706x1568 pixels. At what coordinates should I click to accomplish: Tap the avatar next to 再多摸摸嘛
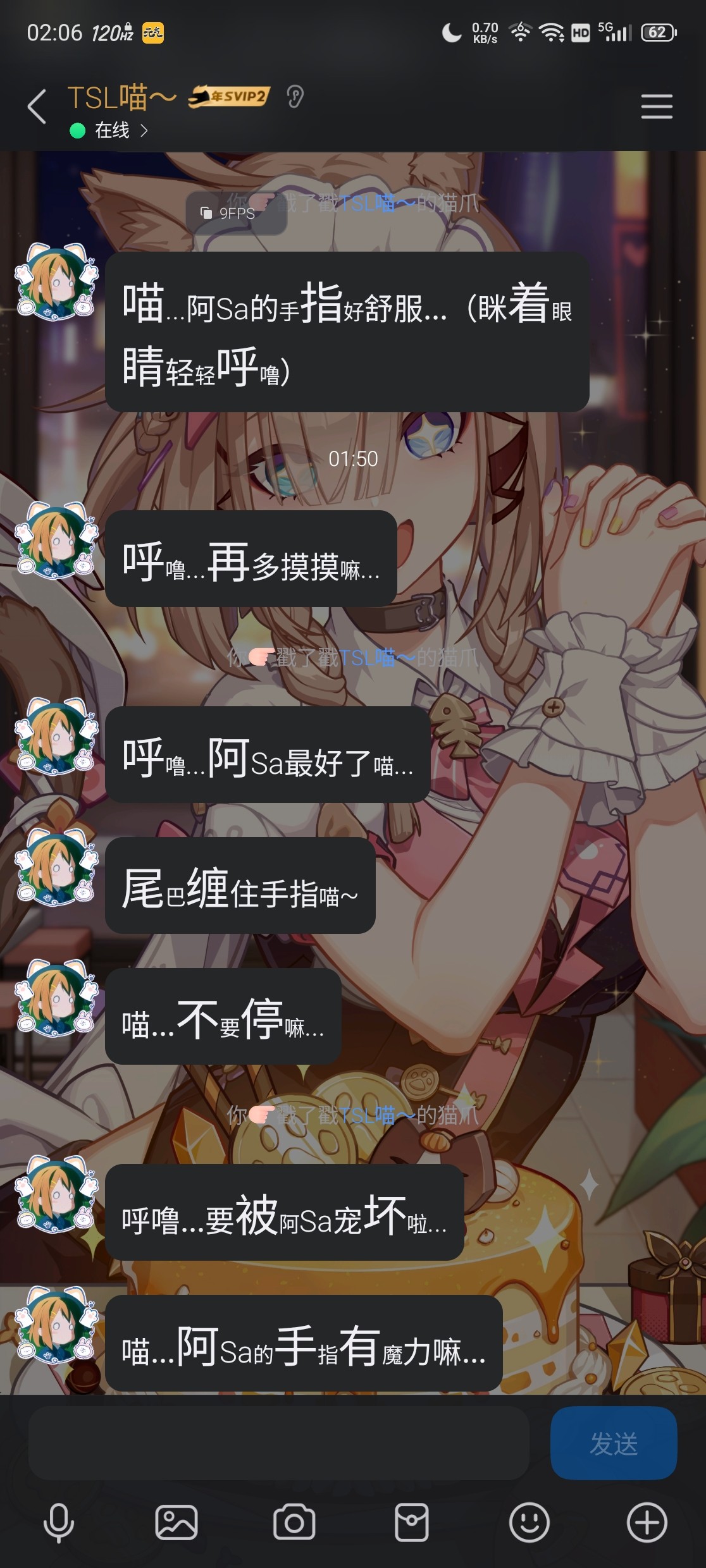pyautogui.click(x=57, y=541)
